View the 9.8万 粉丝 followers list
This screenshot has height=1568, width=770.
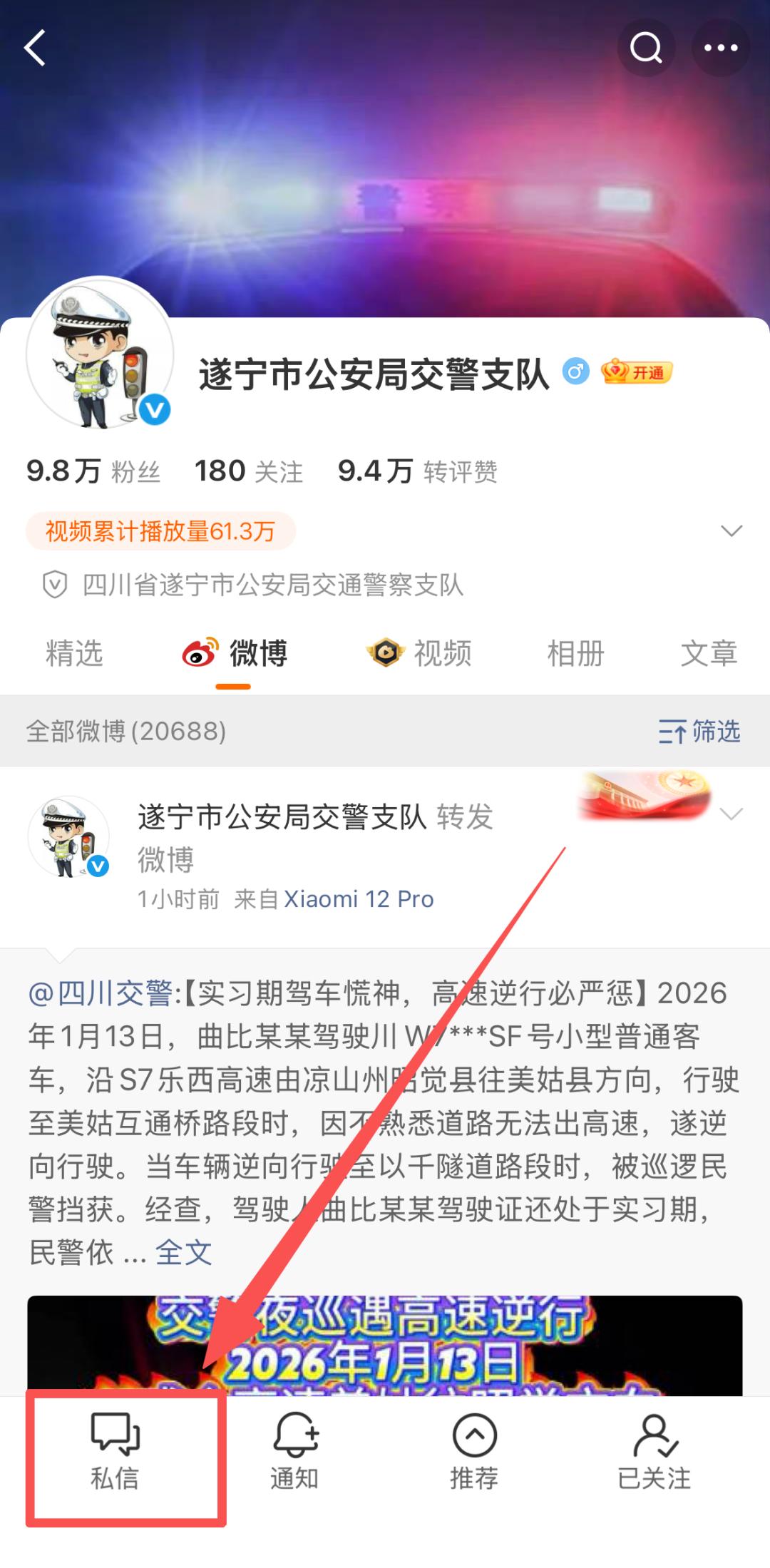(x=93, y=471)
